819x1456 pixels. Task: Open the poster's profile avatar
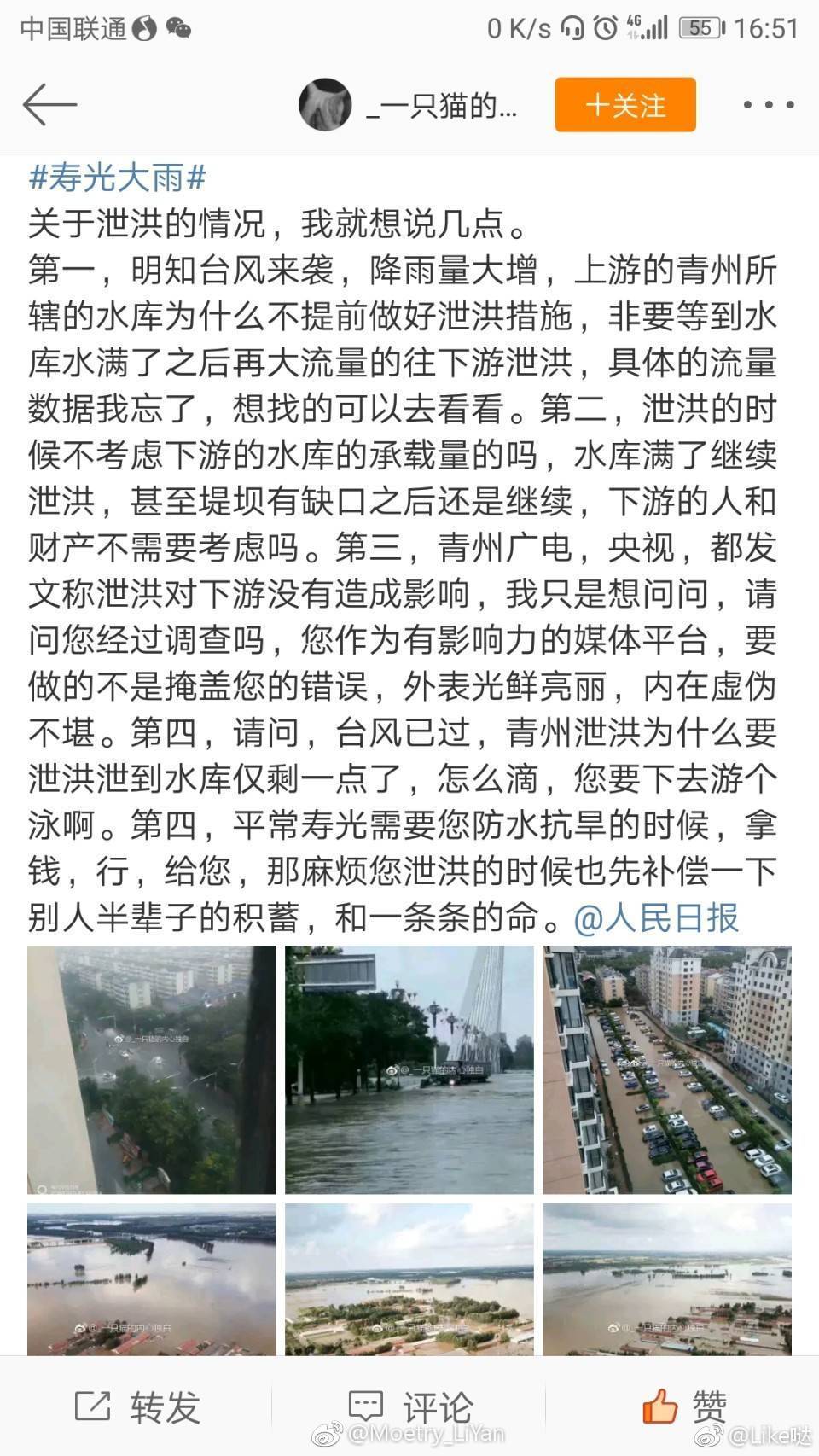click(325, 105)
